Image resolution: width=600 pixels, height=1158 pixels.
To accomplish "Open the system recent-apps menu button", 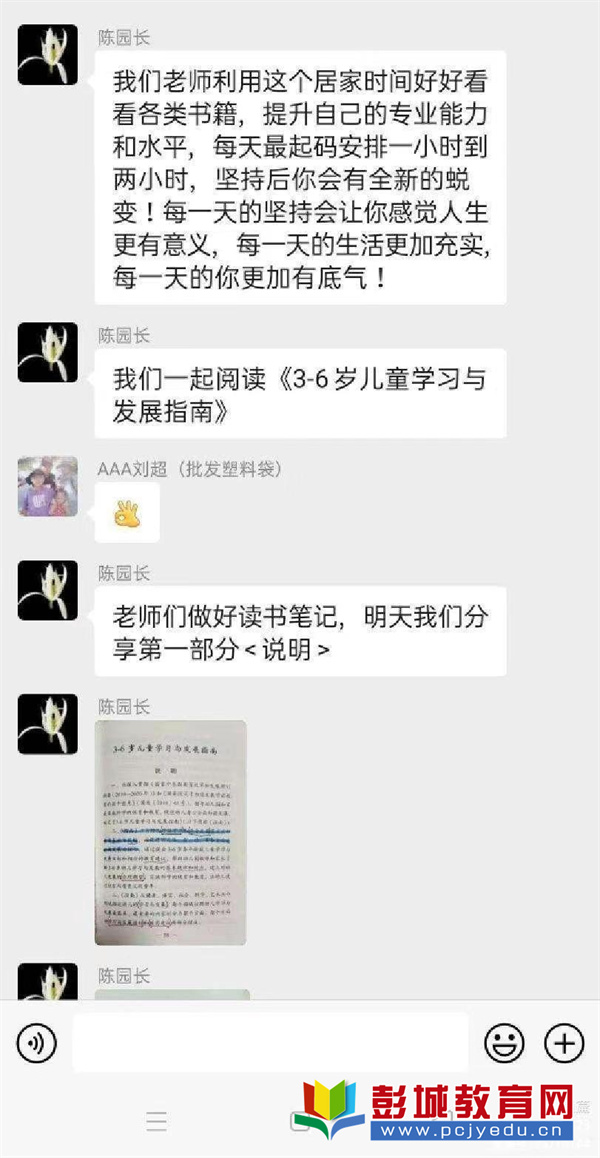I will click(156, 1121).
